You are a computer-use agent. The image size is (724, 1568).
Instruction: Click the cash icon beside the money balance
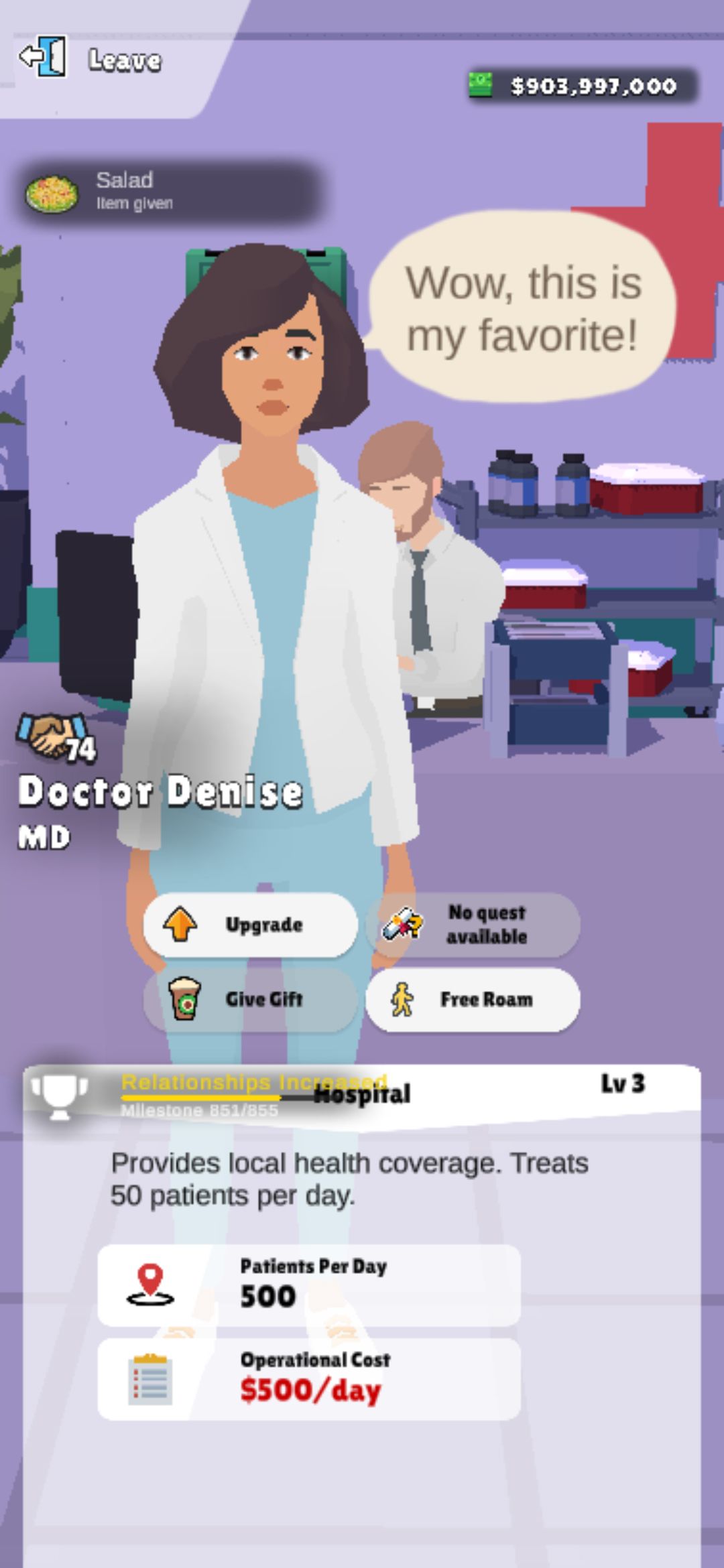click(x=481, y=86)
